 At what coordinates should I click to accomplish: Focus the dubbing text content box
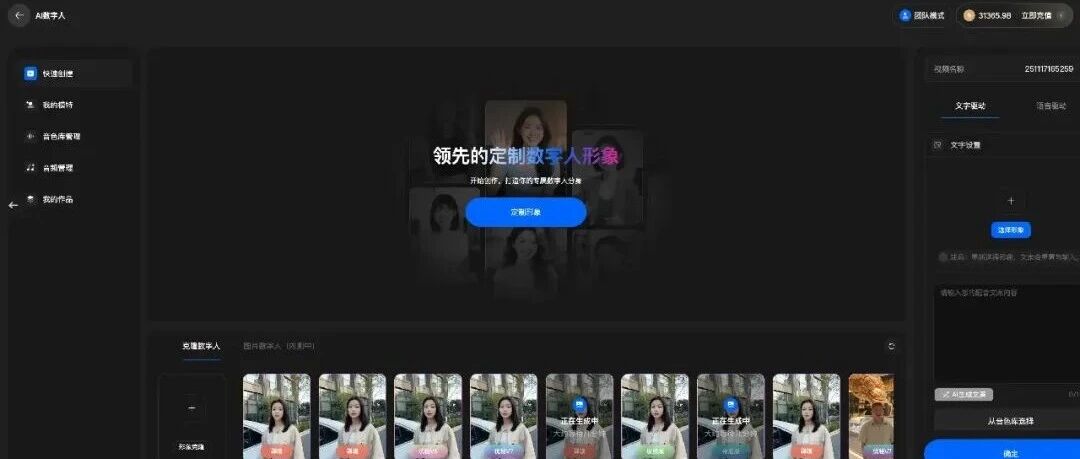click(1005, 330)
